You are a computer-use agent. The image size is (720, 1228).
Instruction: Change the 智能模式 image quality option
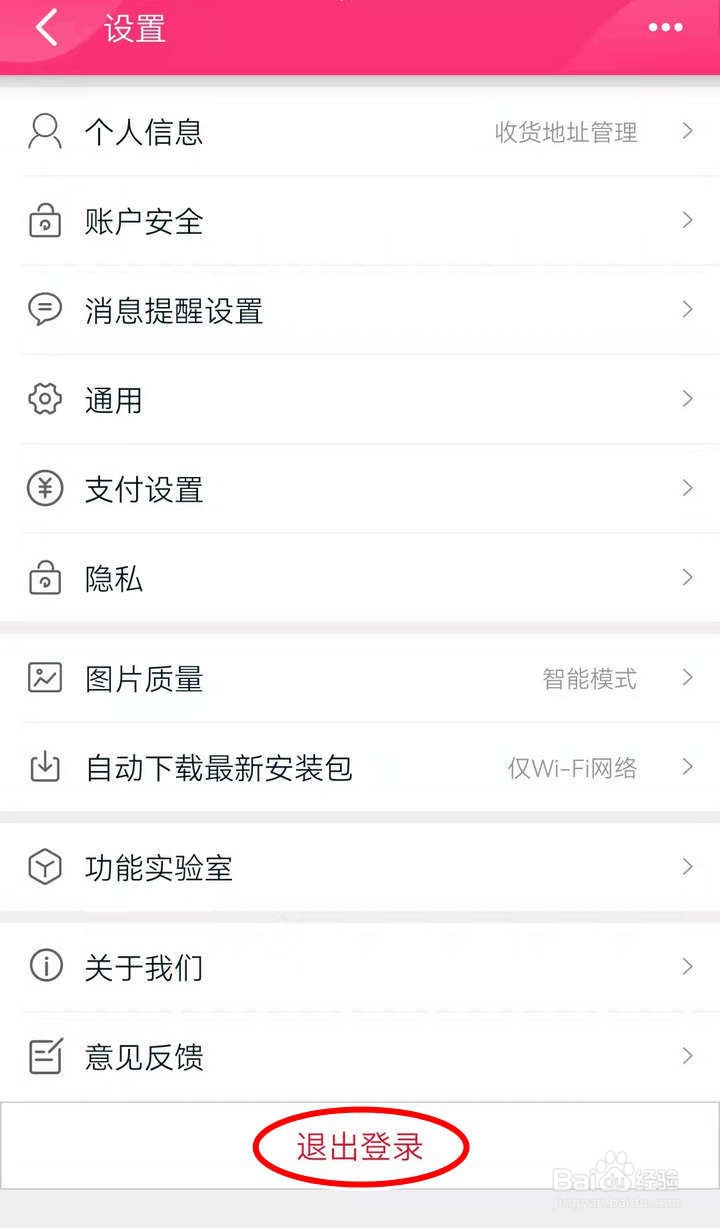tap(589, 678)
